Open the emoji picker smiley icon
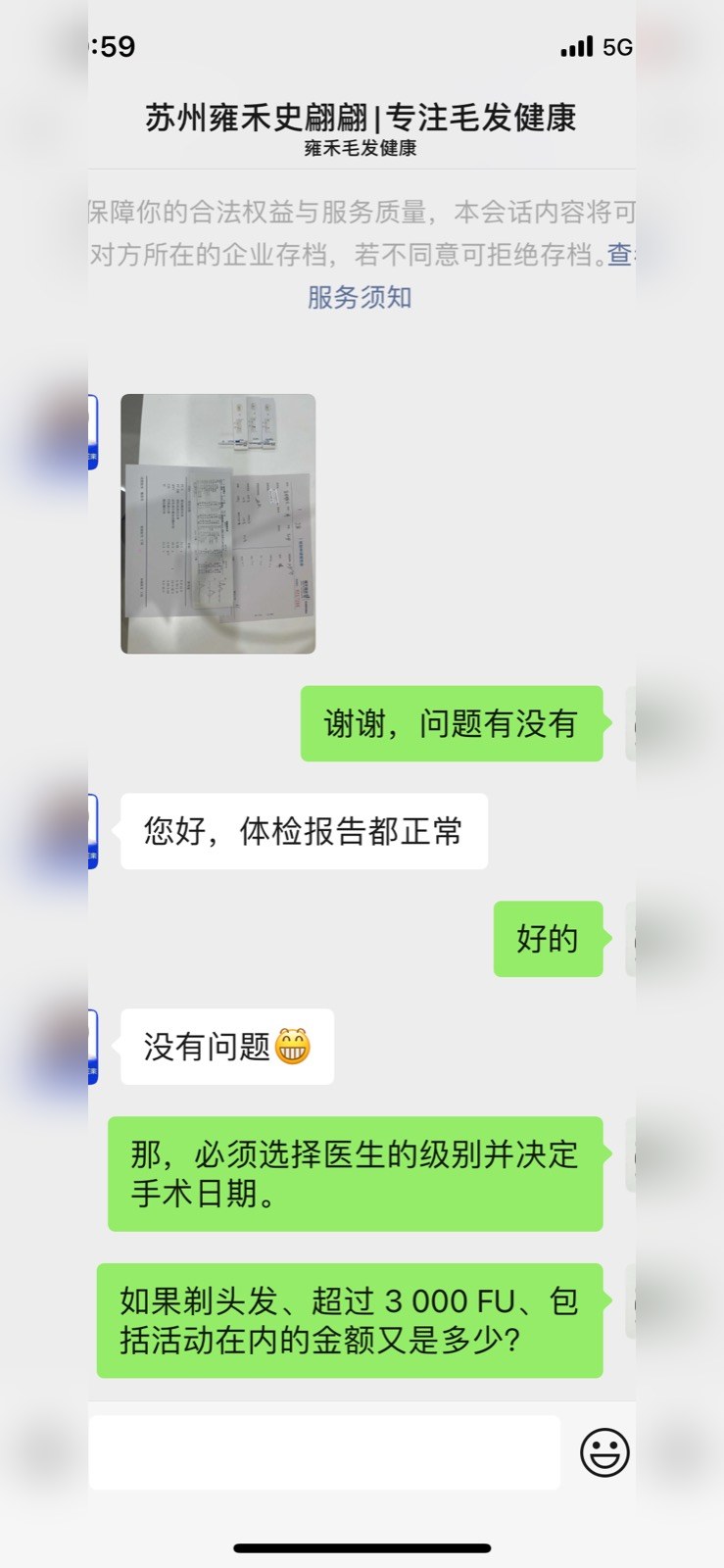 click(x=604, y=1452)
